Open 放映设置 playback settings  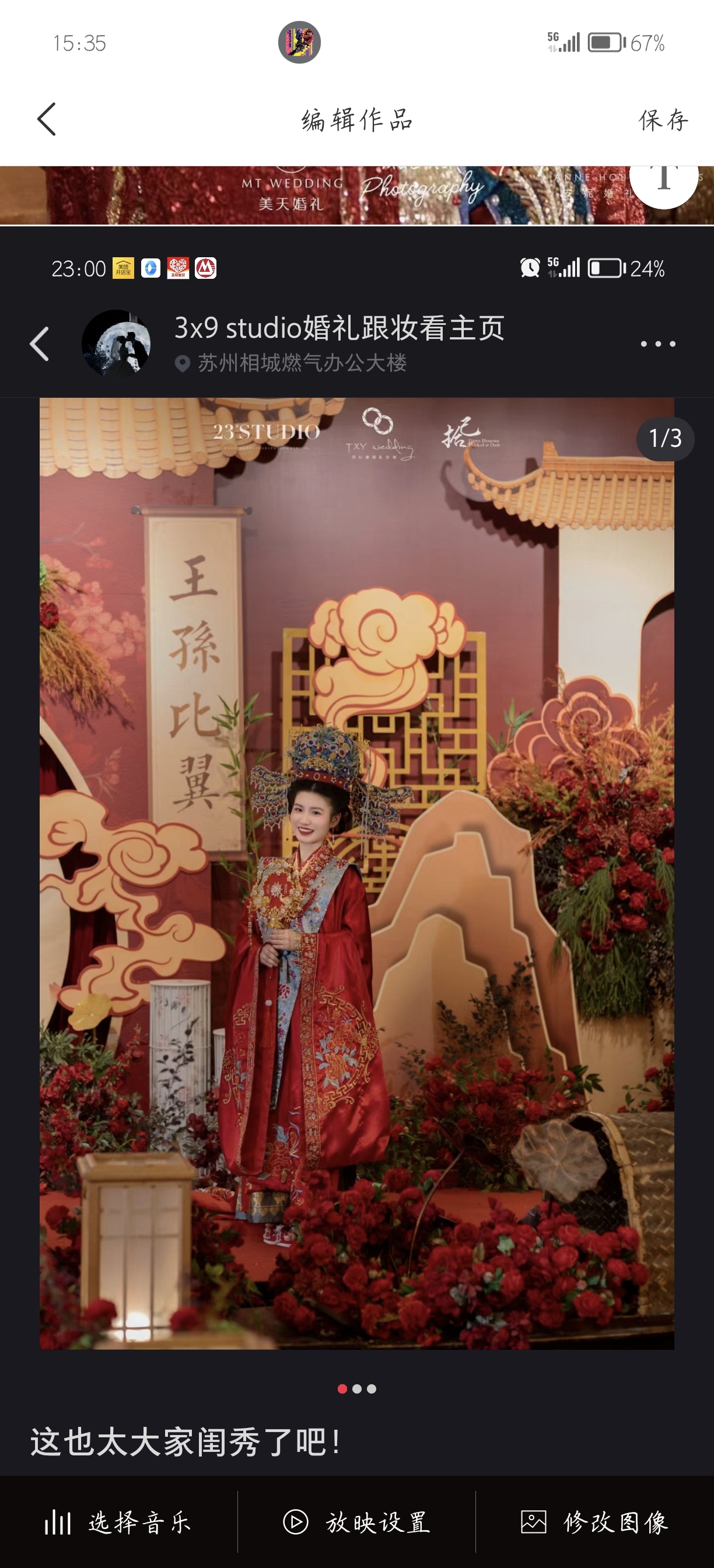(356, 1522)
